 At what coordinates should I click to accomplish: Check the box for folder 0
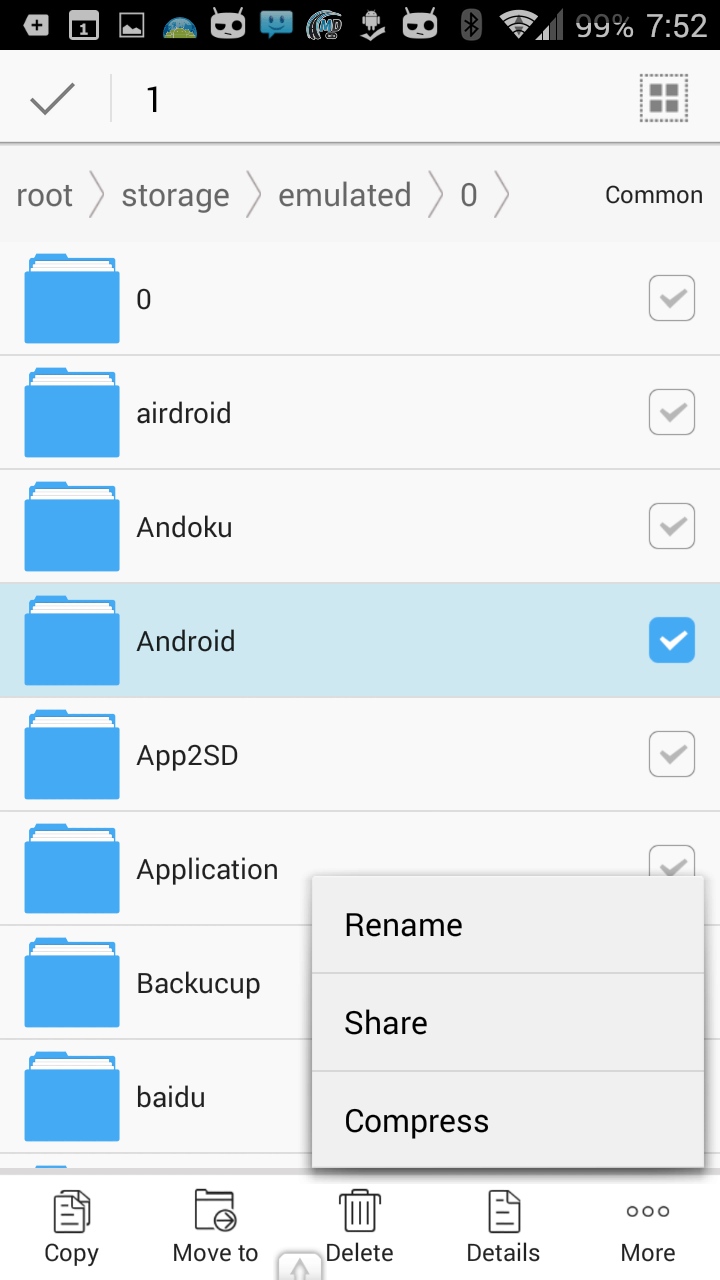click(672, 298)
